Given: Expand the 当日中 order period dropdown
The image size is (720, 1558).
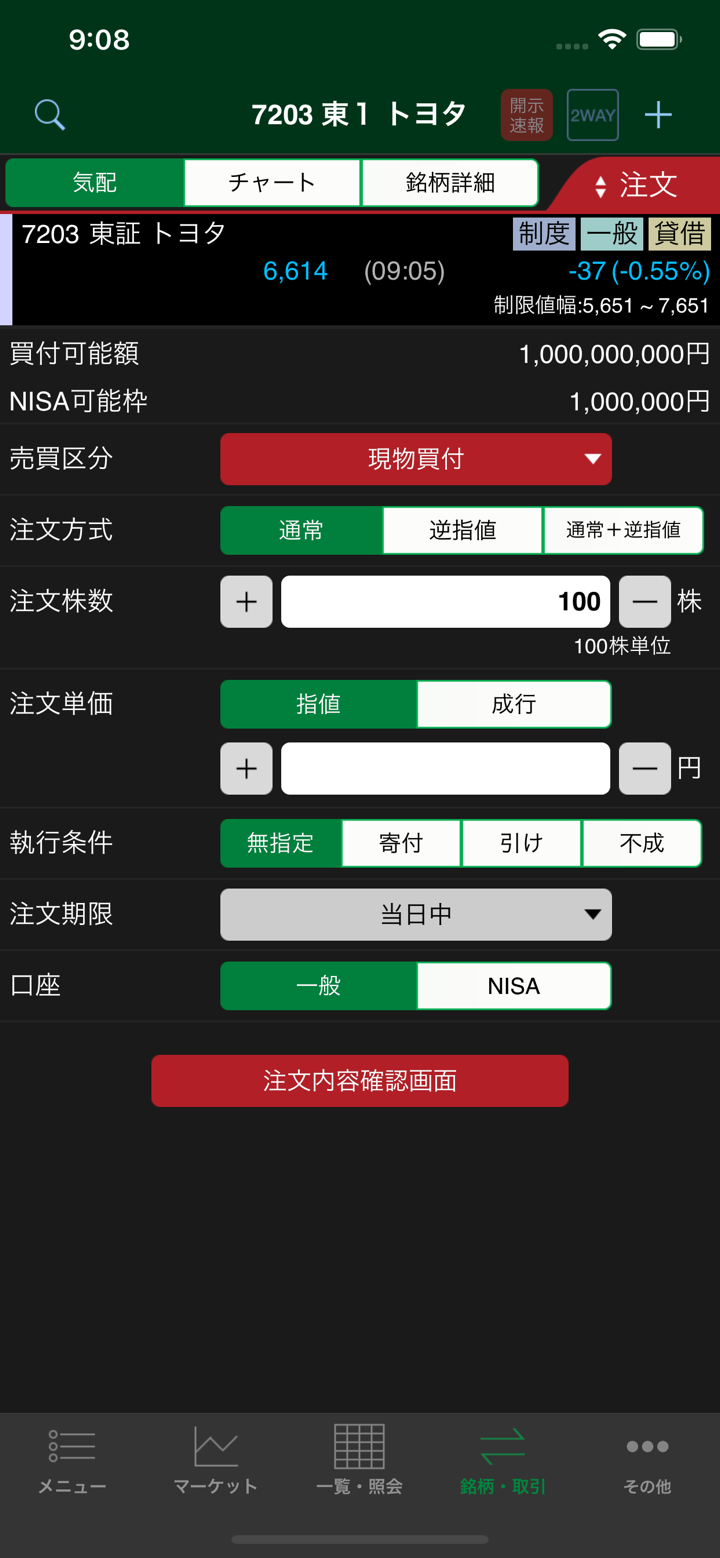Looking at the screenshot, I should click(x=416, y=914).
